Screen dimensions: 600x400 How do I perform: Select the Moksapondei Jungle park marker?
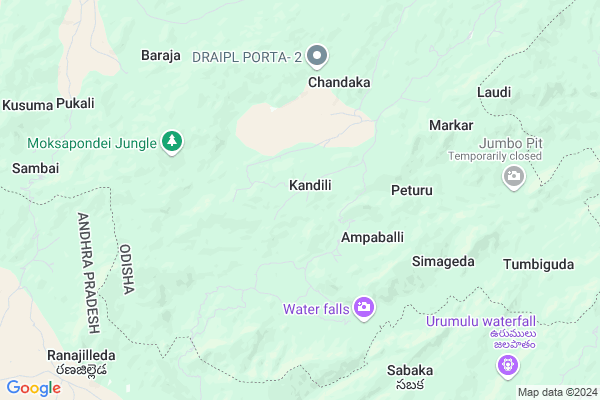pos(173,143)
